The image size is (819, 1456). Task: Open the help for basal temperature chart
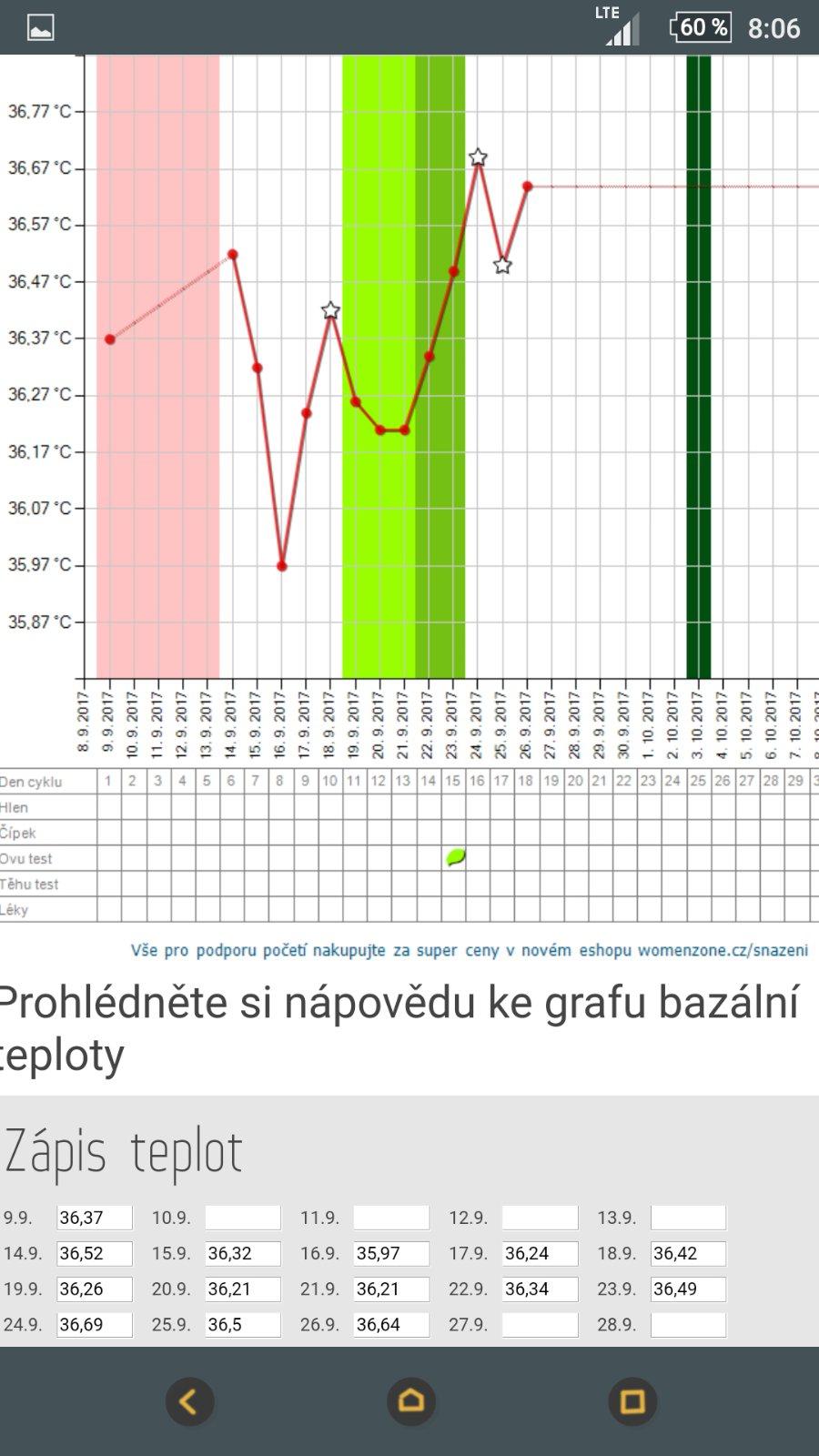[399, 1028]
